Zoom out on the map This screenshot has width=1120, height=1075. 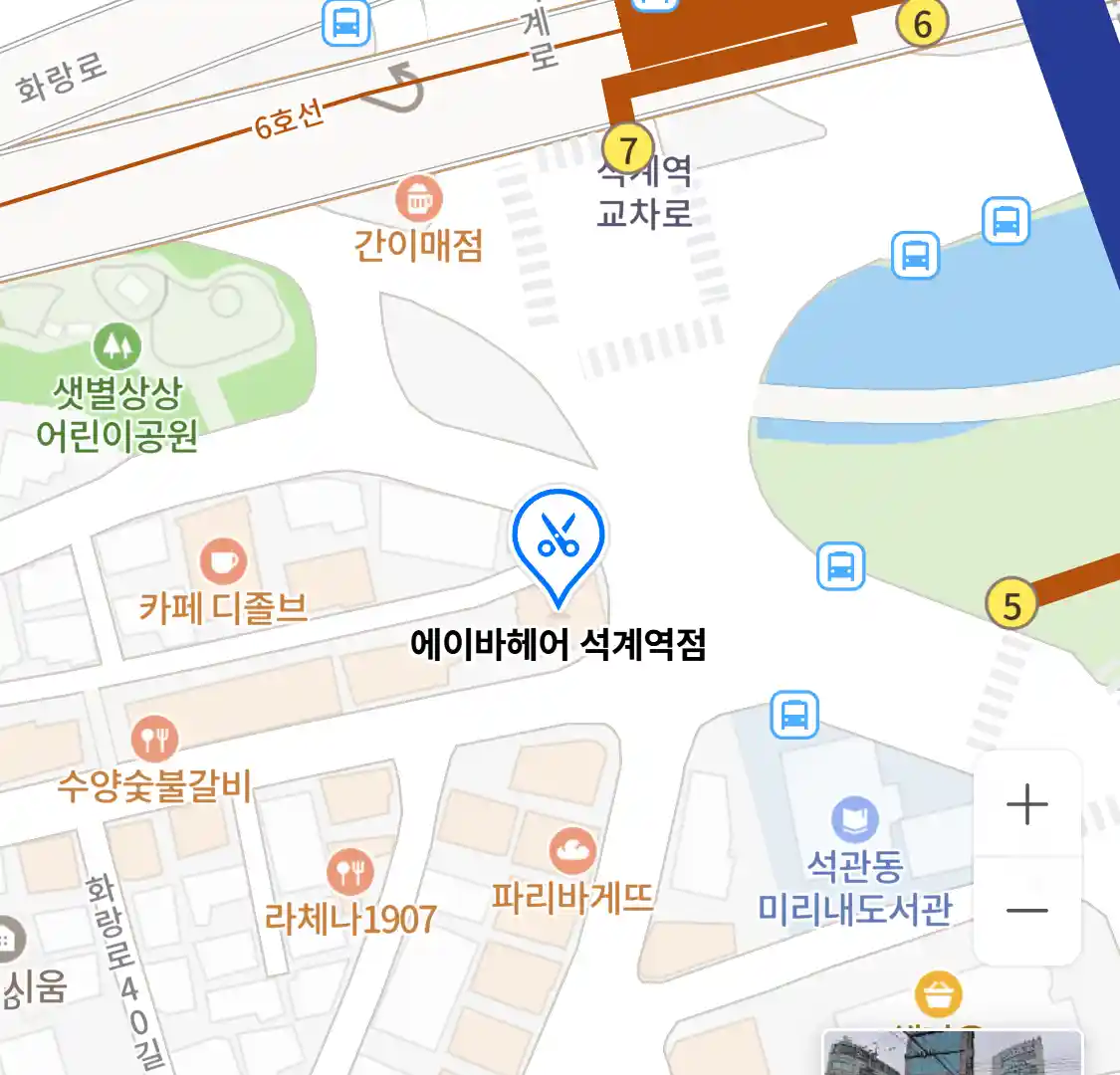coord(1026,910)
